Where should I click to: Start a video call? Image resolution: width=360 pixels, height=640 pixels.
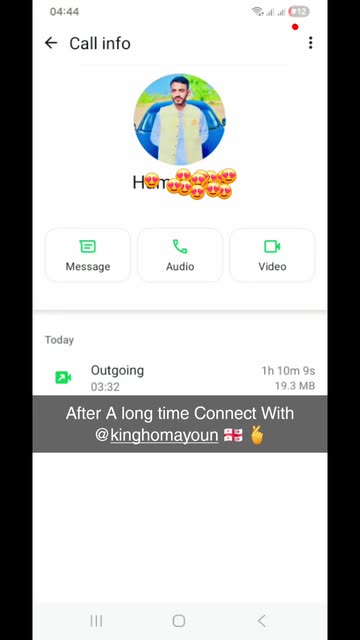click(272, 256)
